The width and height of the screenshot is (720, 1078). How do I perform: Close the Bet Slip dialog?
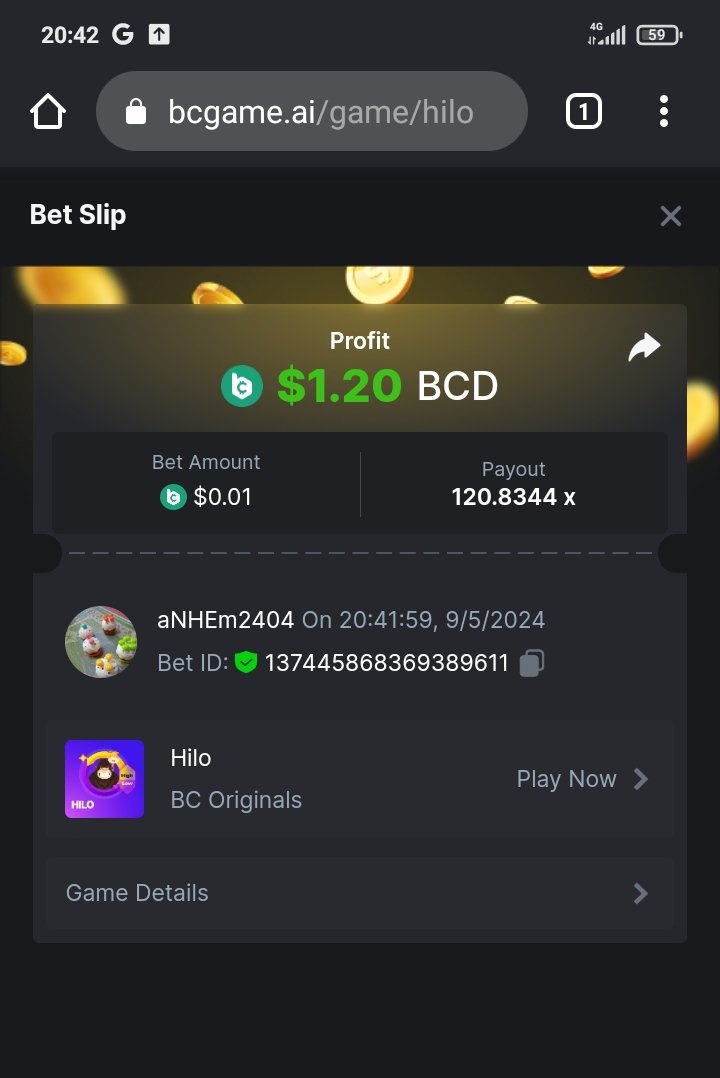670,216
